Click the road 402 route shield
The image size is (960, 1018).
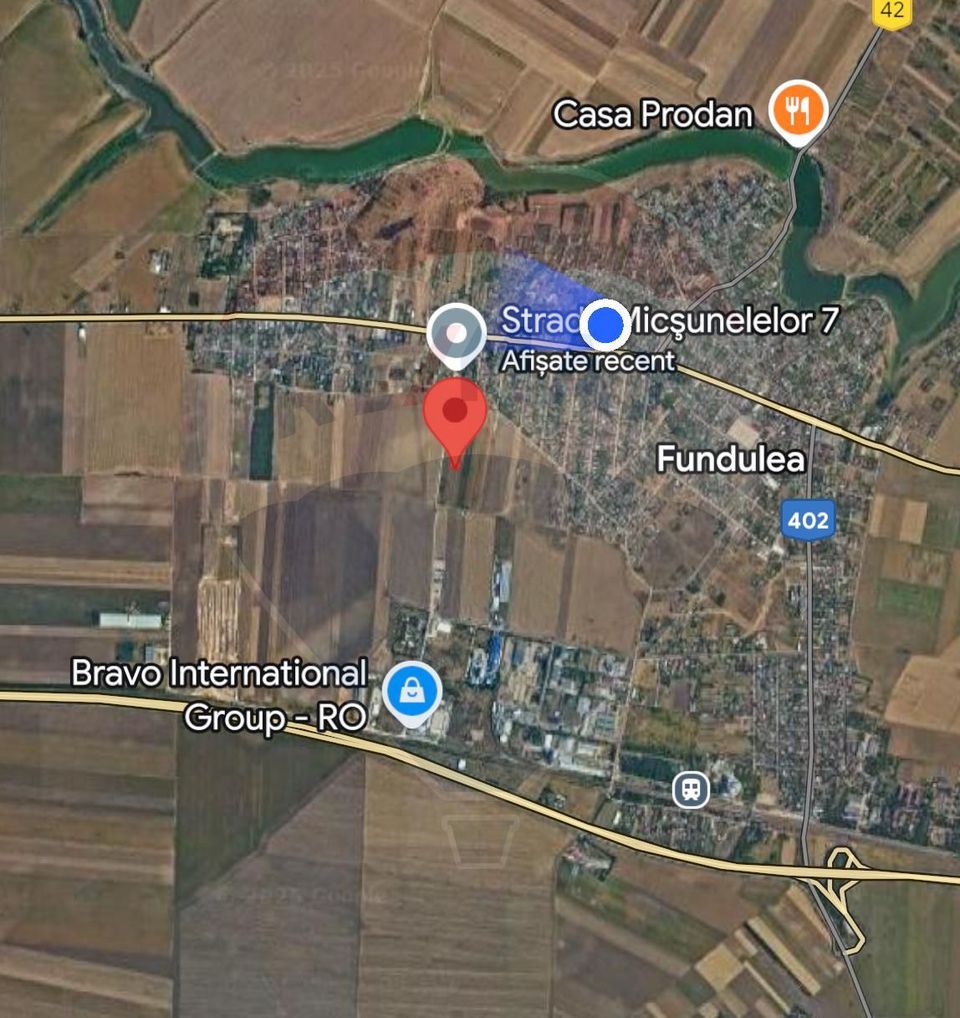[x=809, y=519]
